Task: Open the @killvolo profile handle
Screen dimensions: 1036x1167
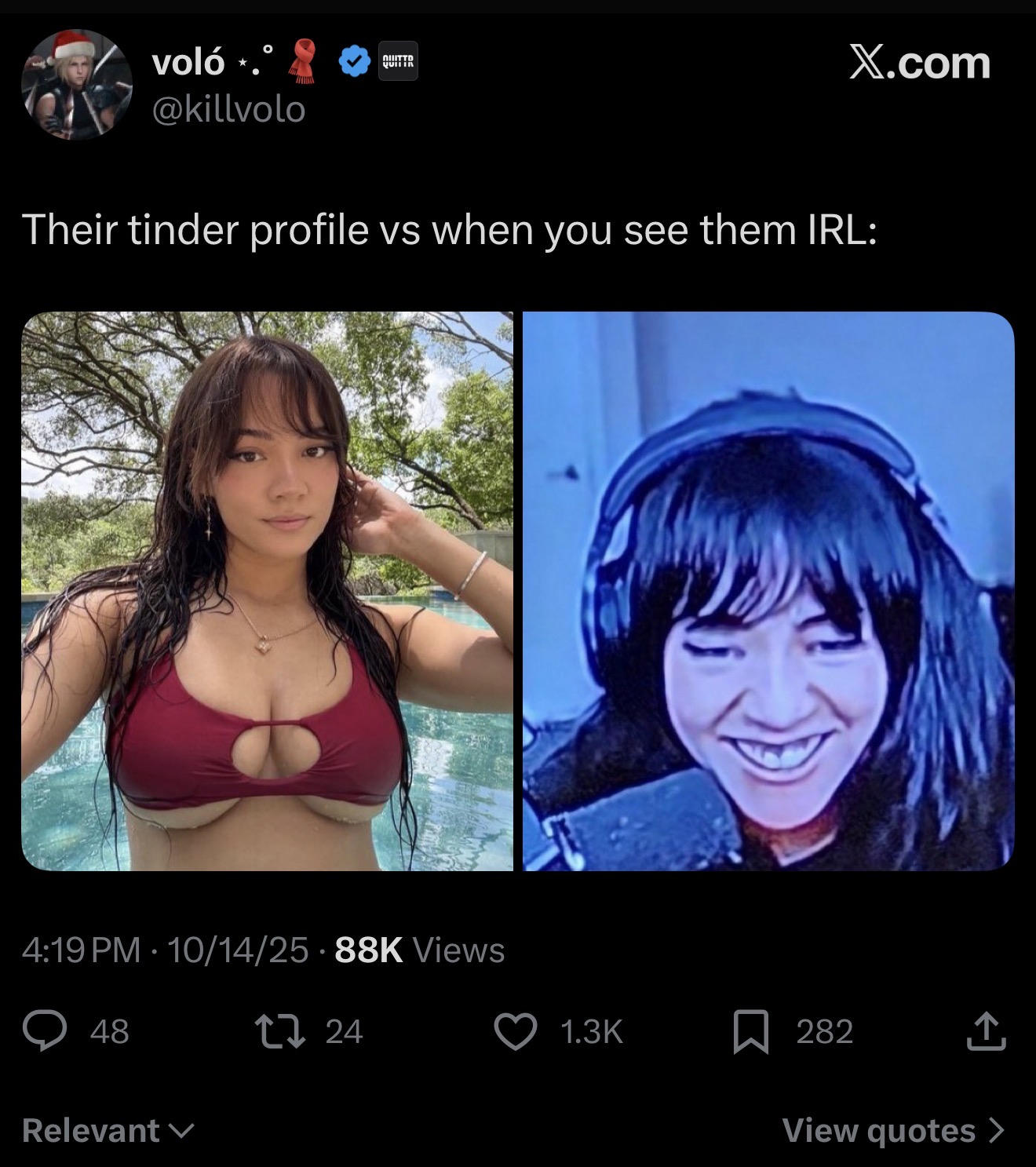Action: point(228,109)
